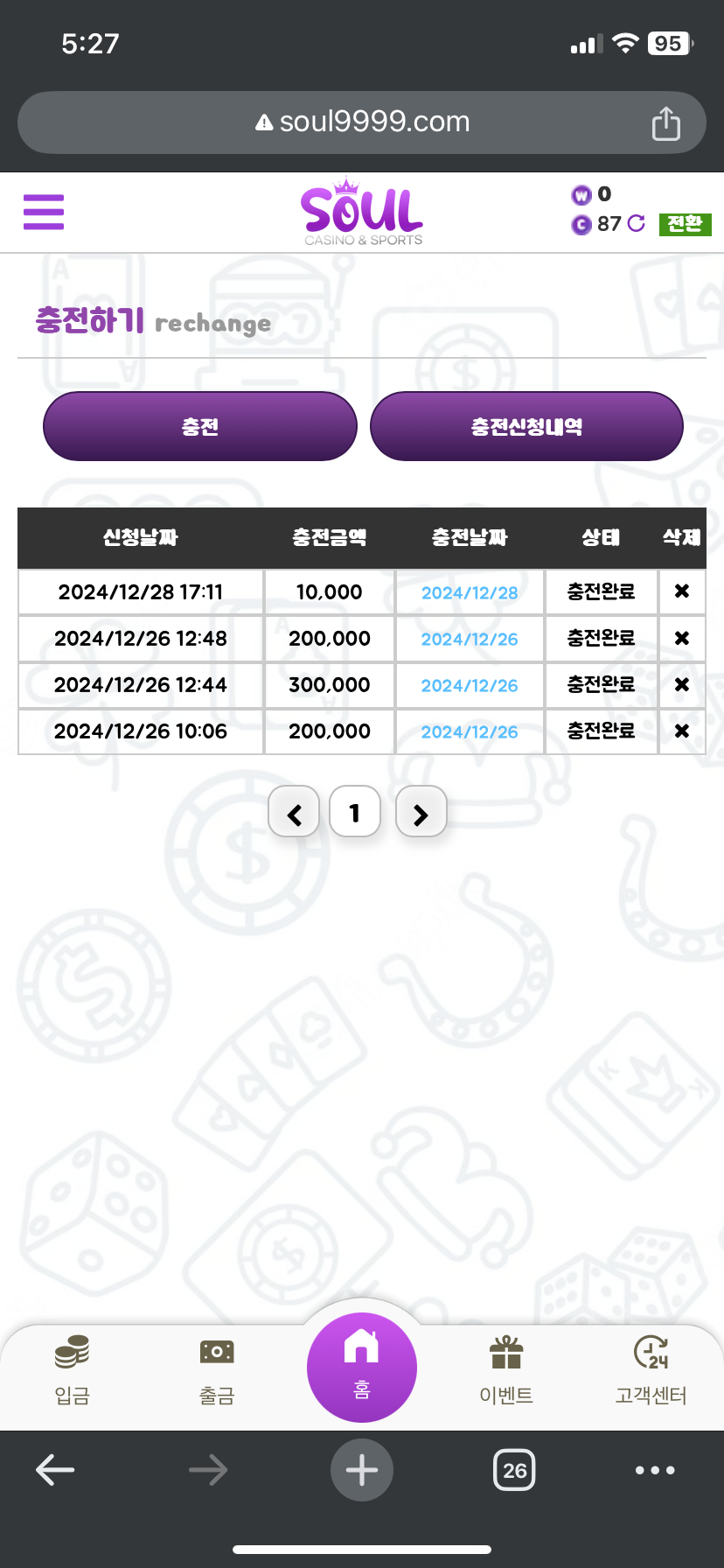Open 충전신청내역 history
The image size is (724, 1568).
[x=526, y=426]
